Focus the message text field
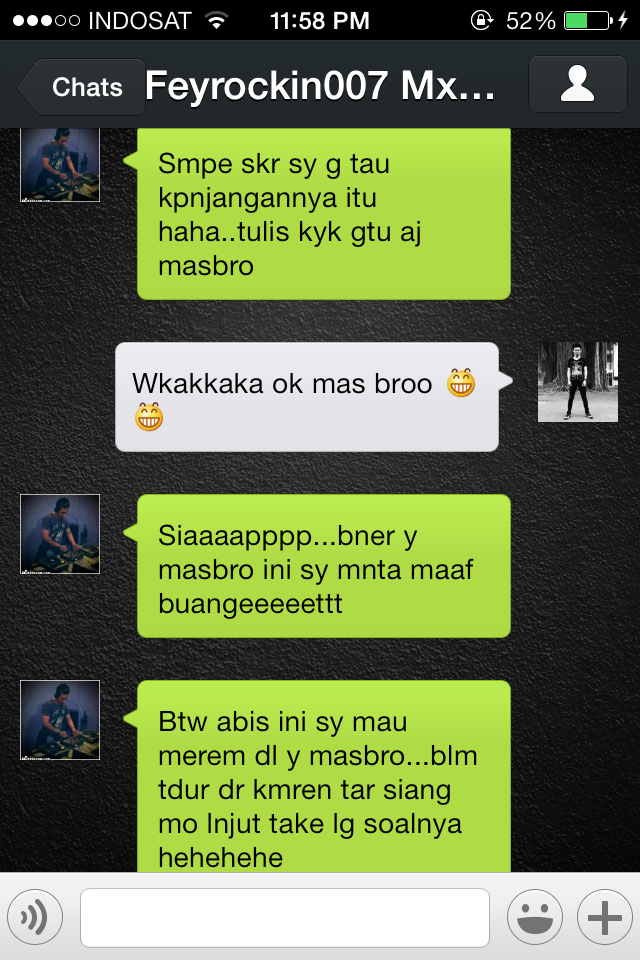 click(x=285, y=917)
